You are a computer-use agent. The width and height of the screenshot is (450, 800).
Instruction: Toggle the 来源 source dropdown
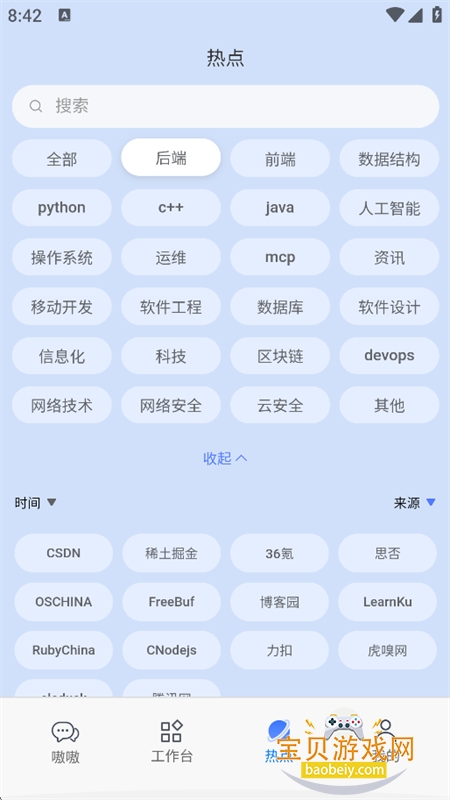(415, 503)
